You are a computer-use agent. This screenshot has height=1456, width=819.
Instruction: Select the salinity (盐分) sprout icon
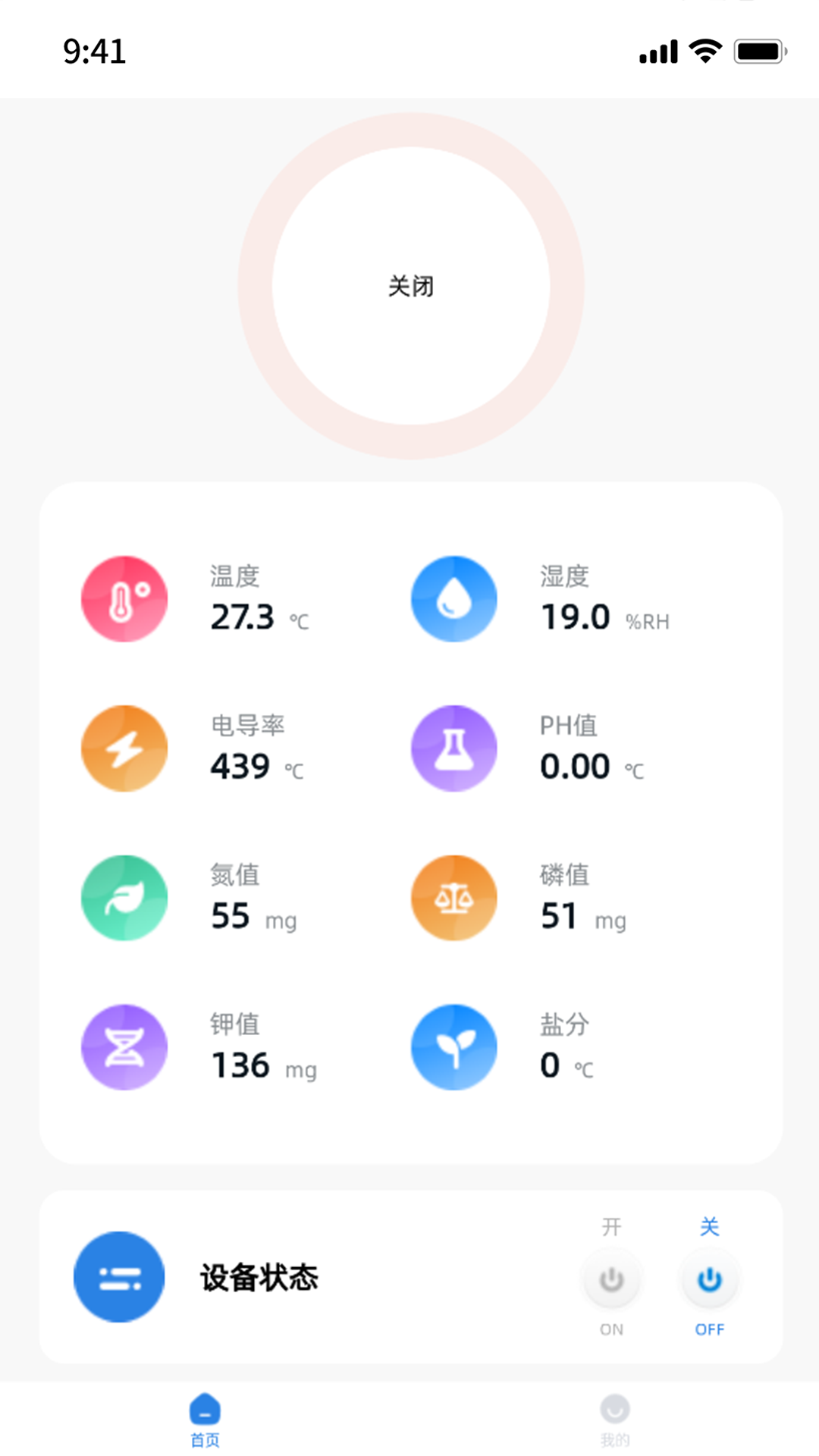(453, 1046)
